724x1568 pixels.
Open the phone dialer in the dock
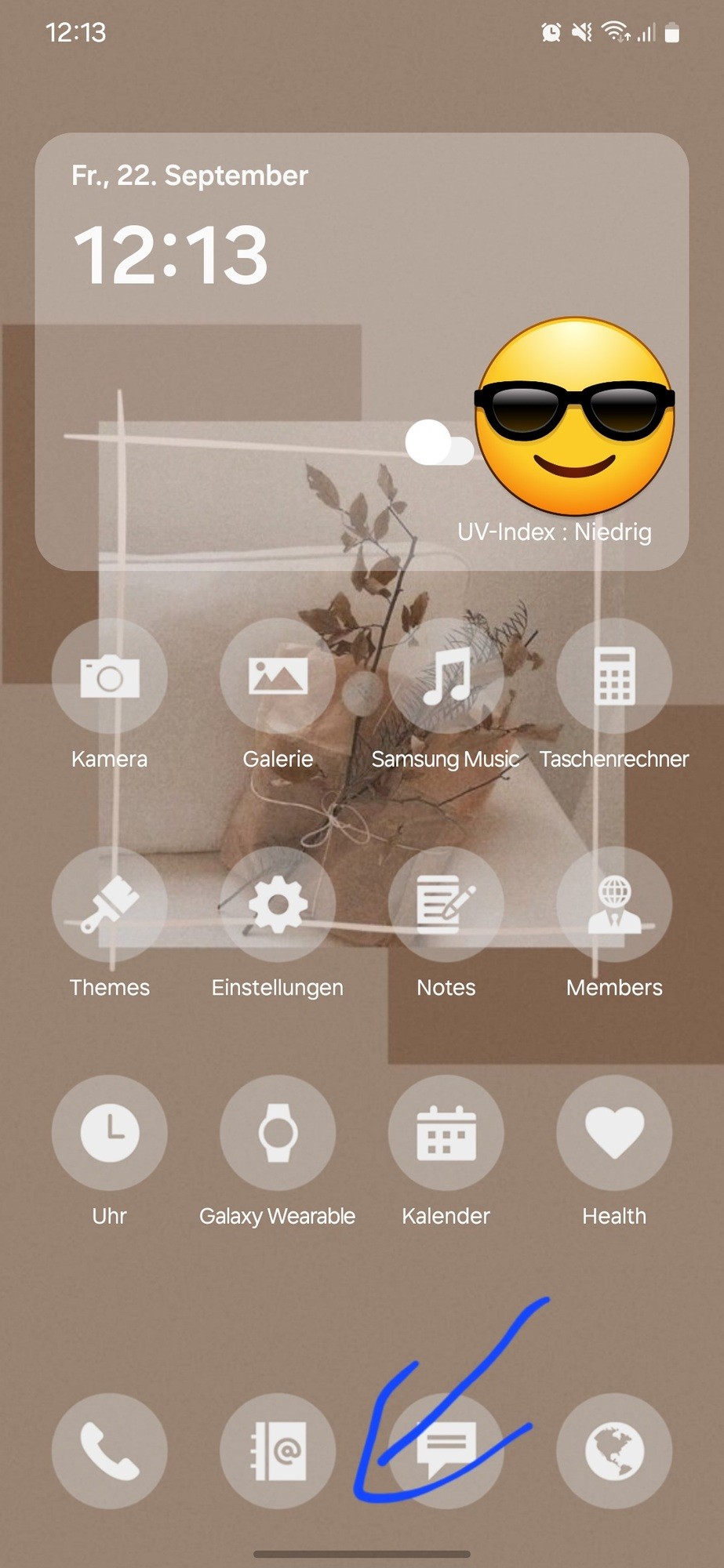pos(110,1450)
